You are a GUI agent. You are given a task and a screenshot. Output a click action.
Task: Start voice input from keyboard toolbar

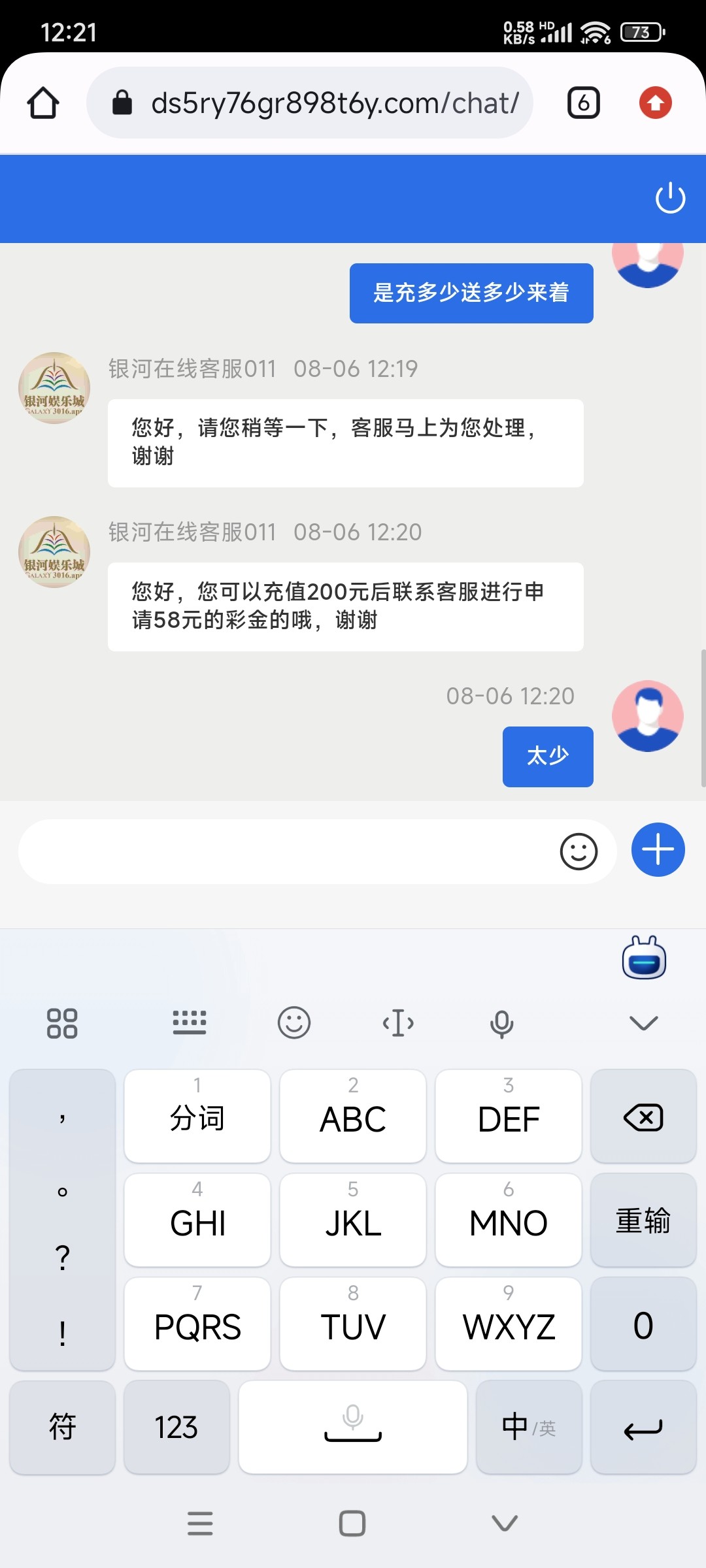tap(501, 1023)
